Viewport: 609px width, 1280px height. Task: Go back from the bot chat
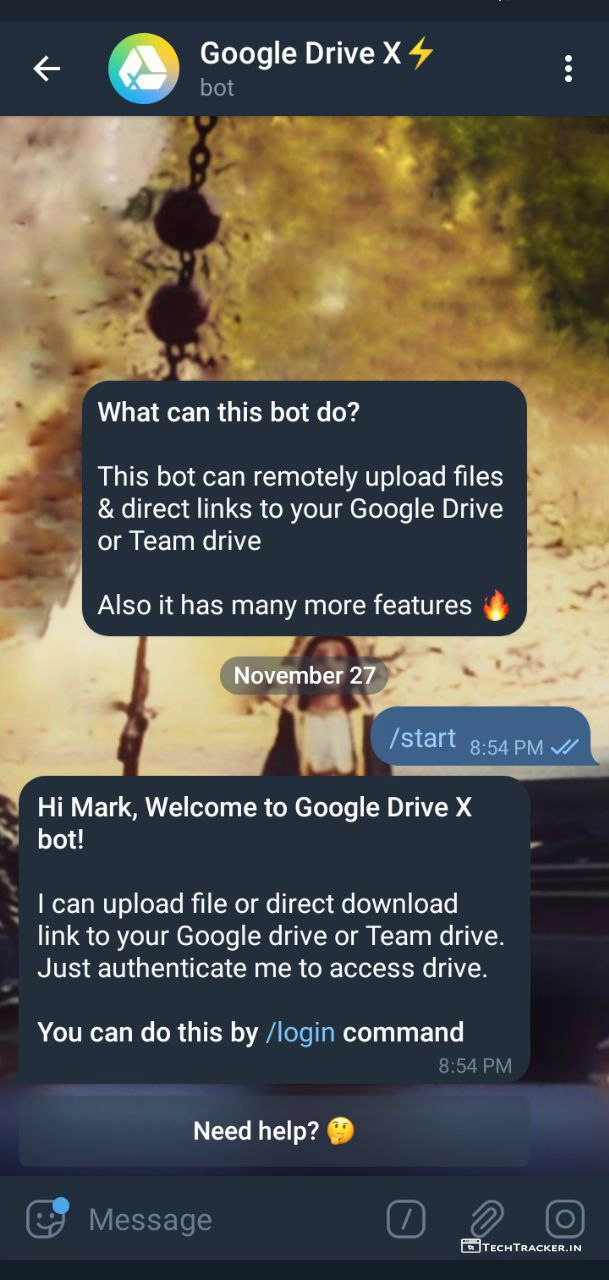coord(47,68)
